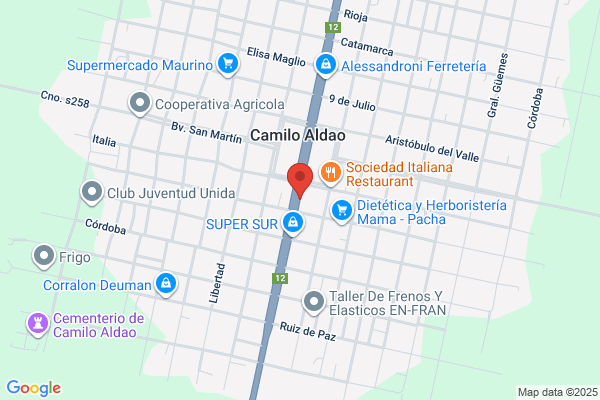Viewport: 600px width, 400px height.
Task: Select the Frigo place marker
Action: [x=44, y=256]
